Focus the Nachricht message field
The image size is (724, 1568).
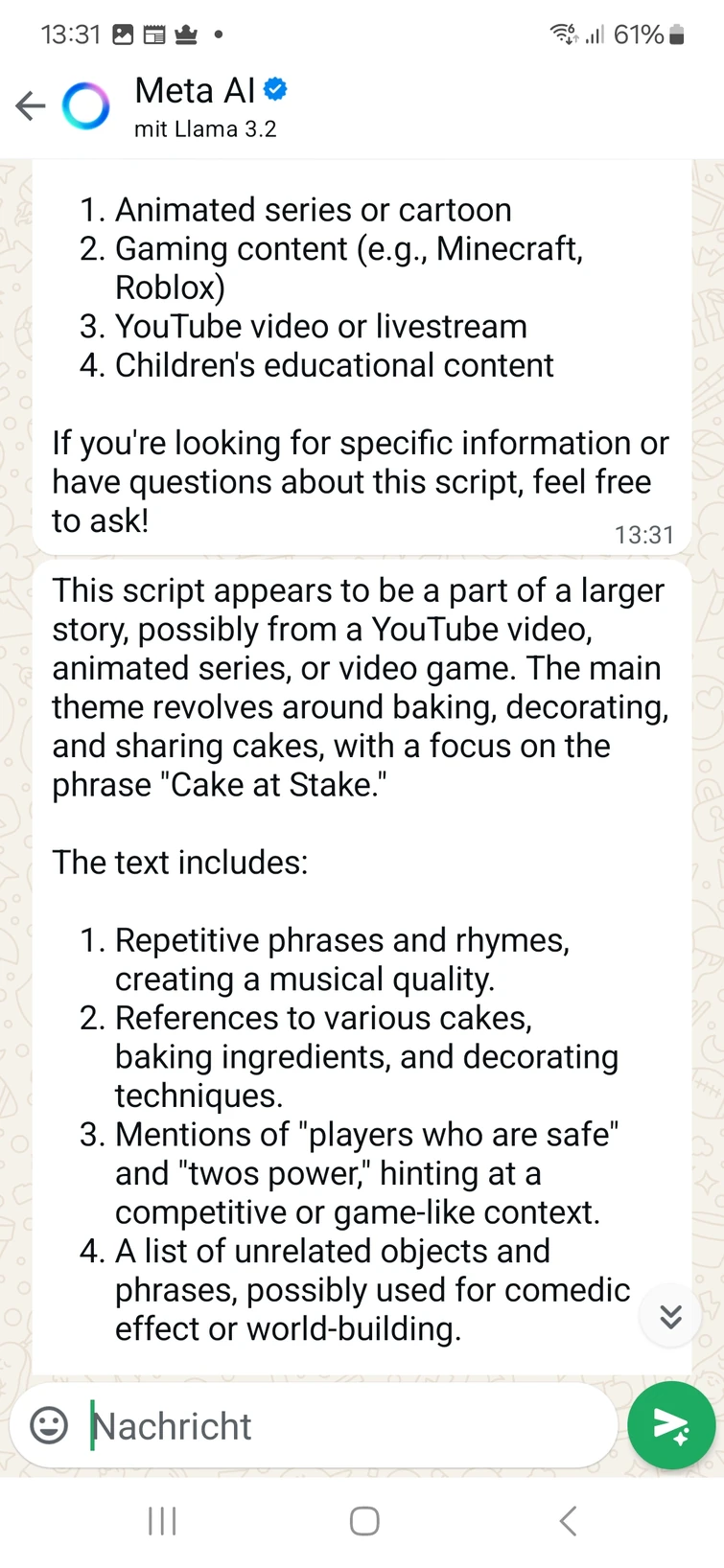coord(345,1426)
